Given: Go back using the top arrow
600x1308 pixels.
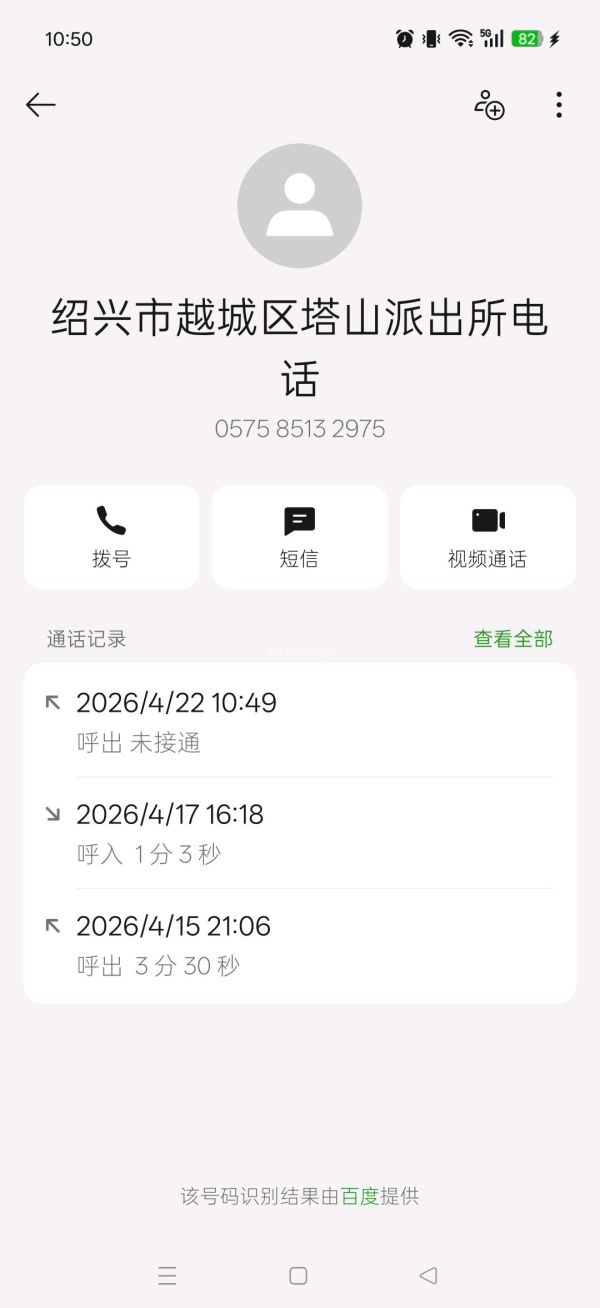Looking at the screenshot, I should (x=40, y=105).
